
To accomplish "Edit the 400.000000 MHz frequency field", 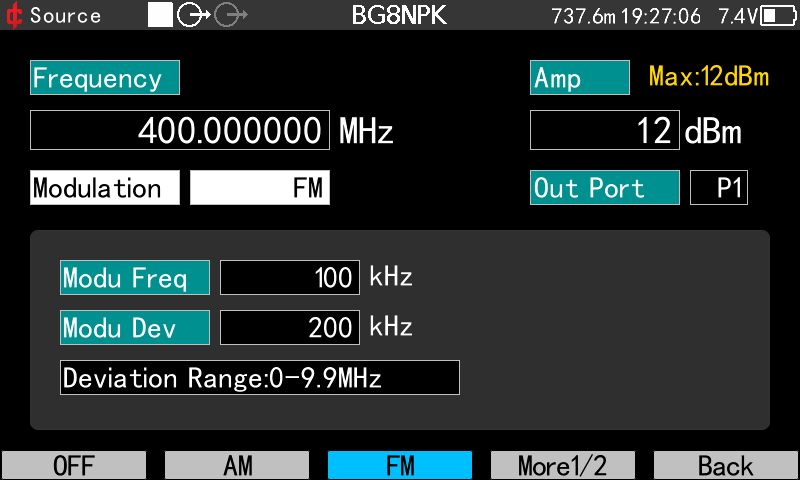I will (x=180, y=130).
